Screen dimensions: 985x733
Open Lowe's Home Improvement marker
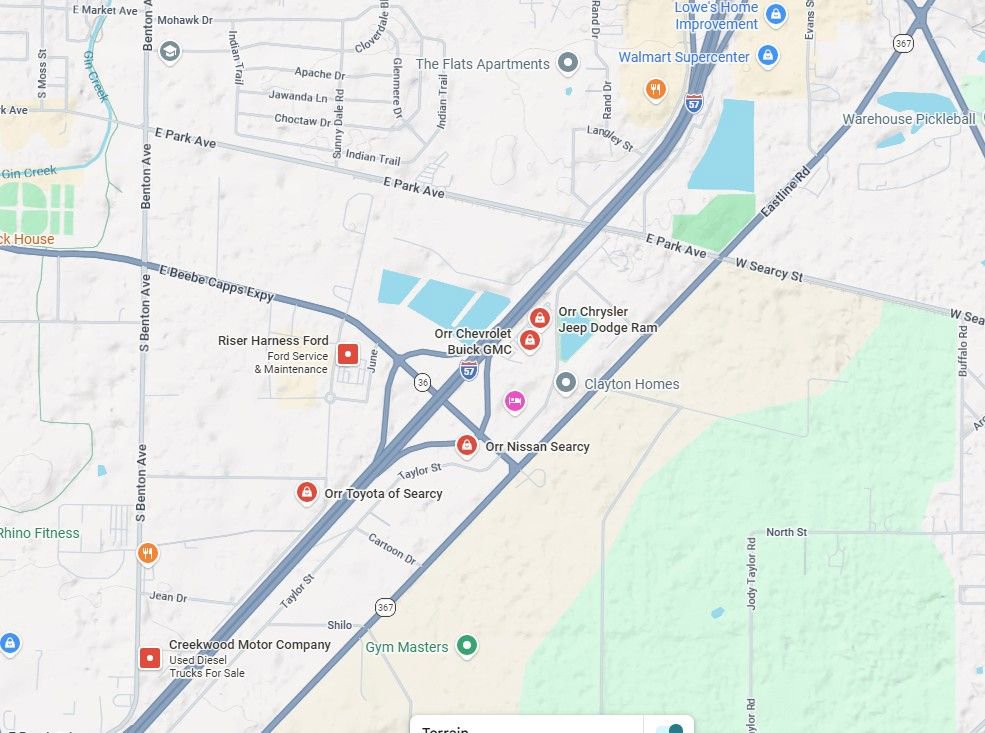pos(776,15)
